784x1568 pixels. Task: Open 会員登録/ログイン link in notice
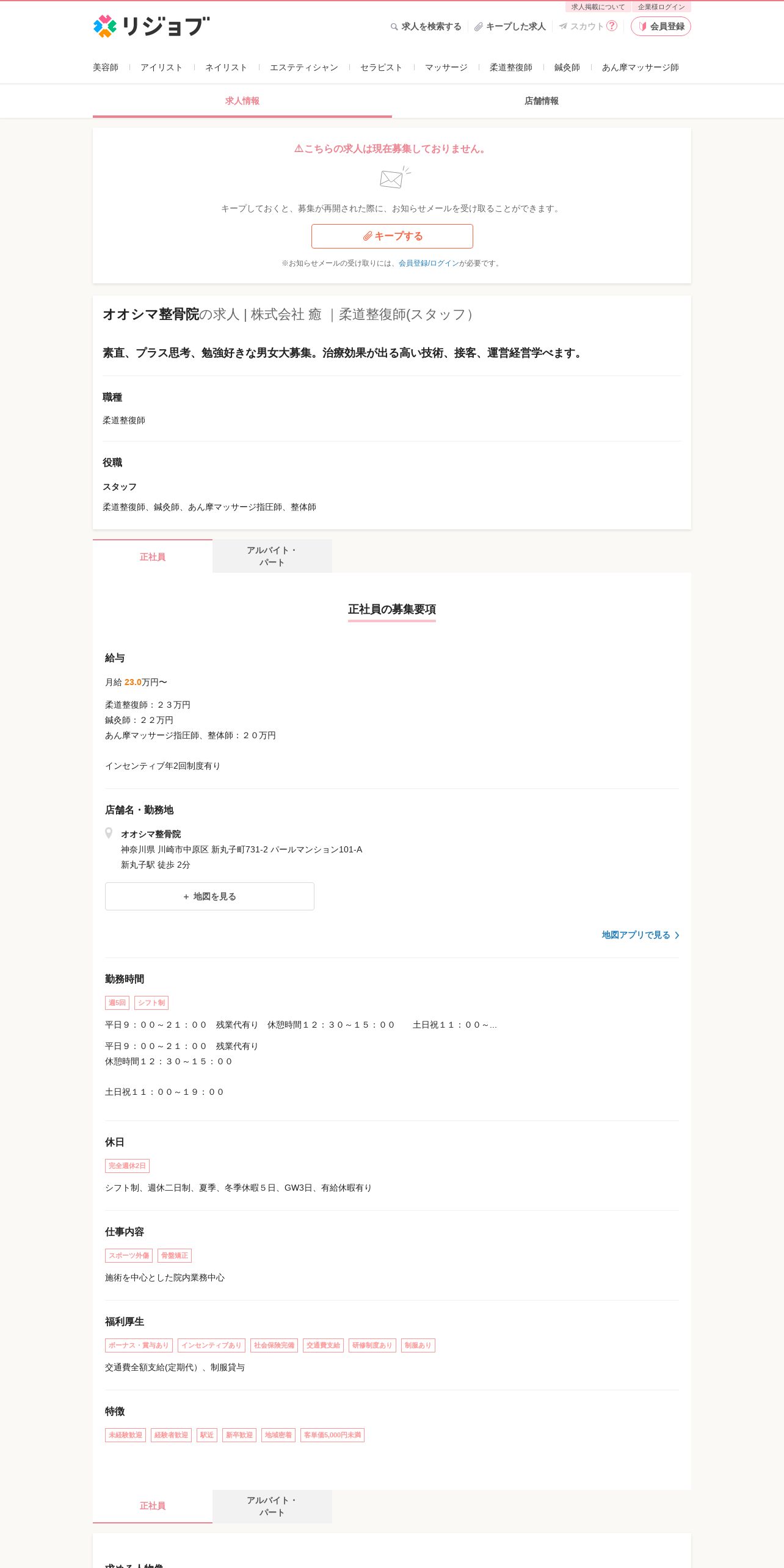(429, 263)
